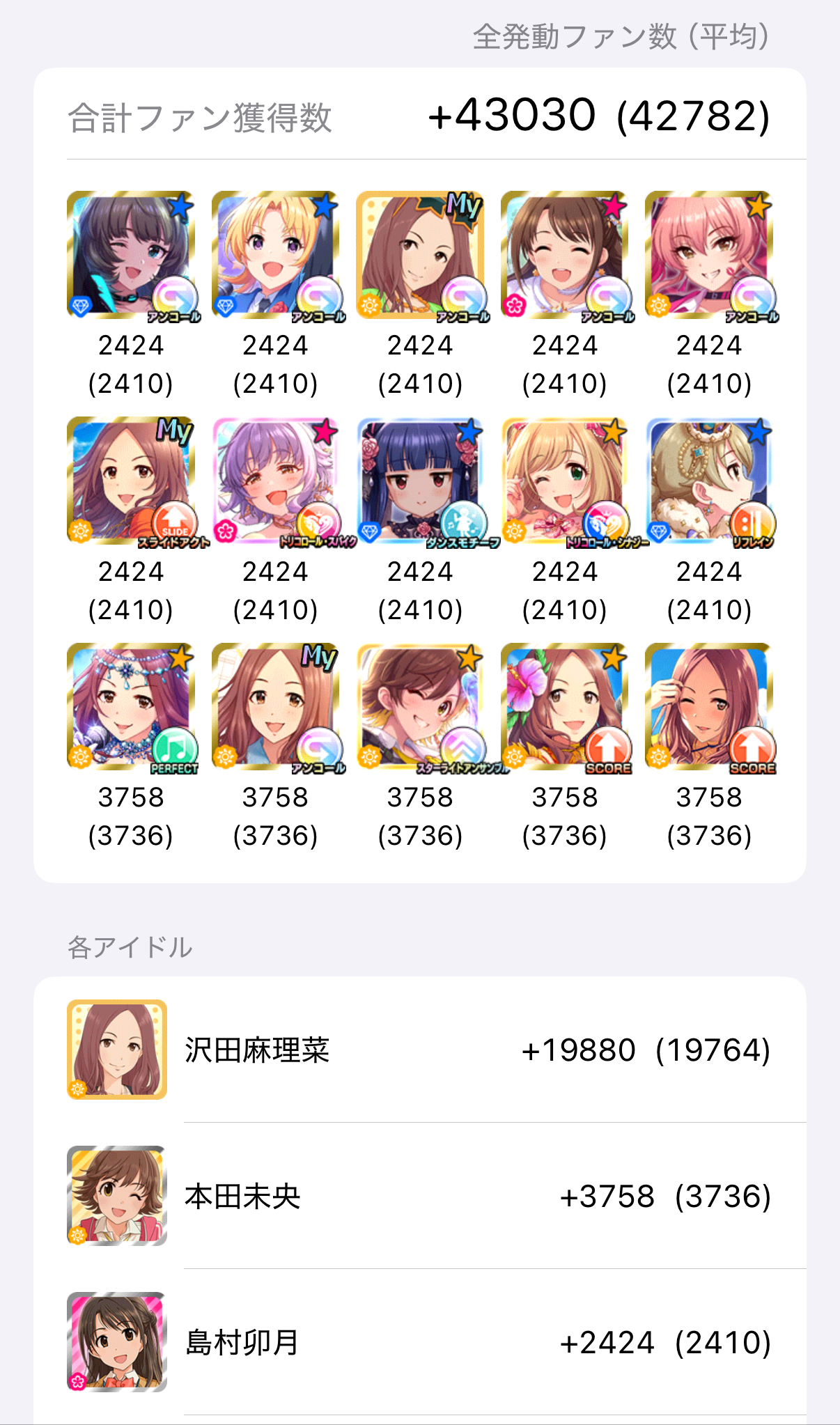This screenshot has width=840, height=1425.
Task: Open the 本田未央 idol row
Action: [x=420, y=1196]
